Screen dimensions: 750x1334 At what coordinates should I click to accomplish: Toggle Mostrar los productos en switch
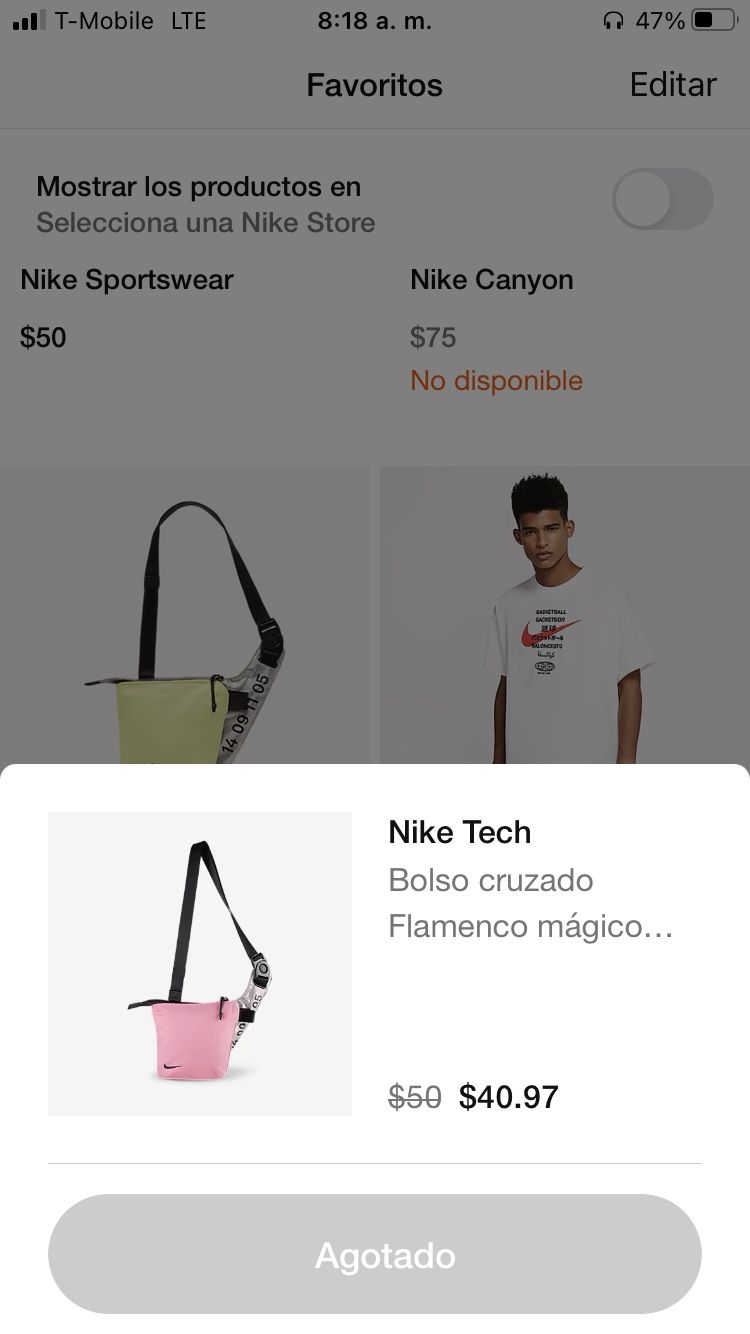(662, 199)
